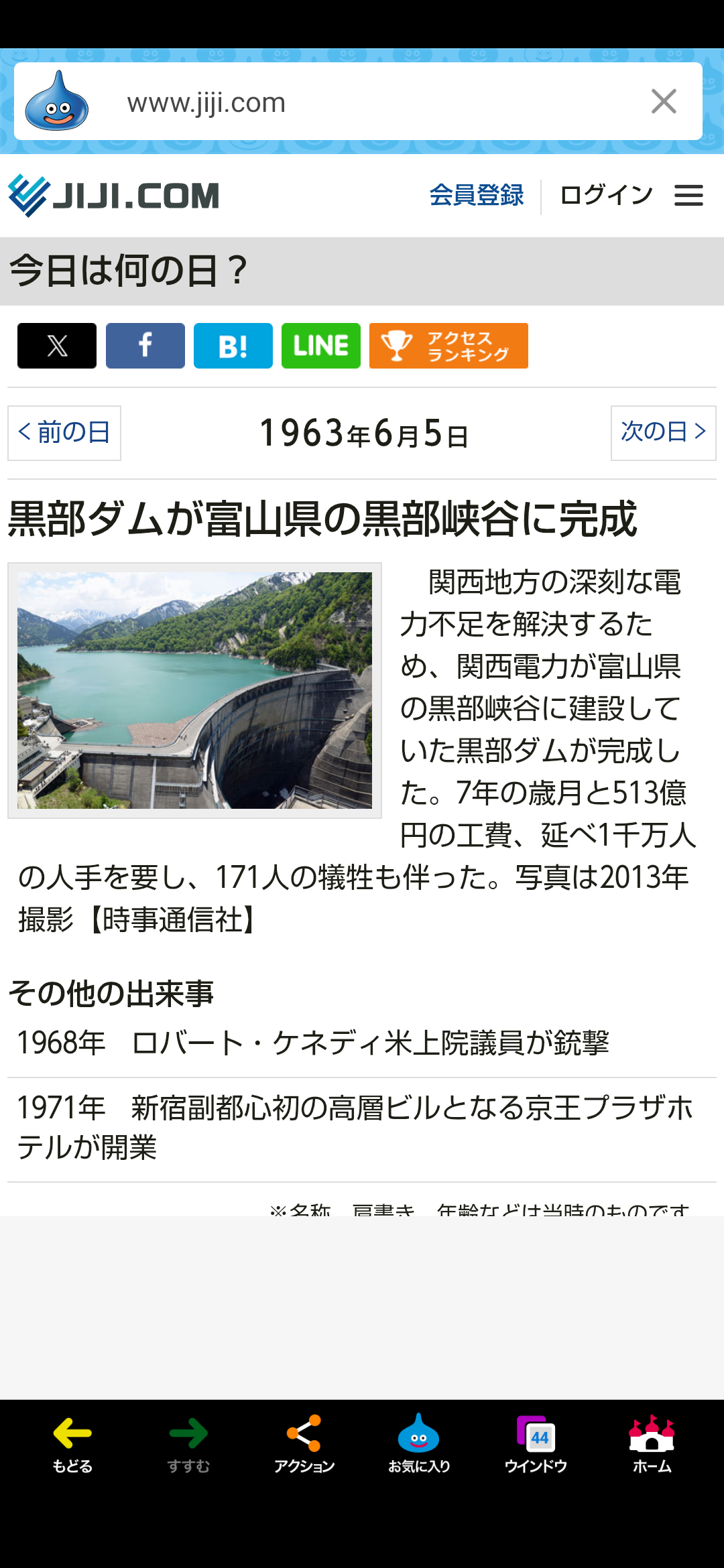The width and height of the screenshot is (724, 1568).
Task: Open the アクション share menu
Action: (304, 1444)
